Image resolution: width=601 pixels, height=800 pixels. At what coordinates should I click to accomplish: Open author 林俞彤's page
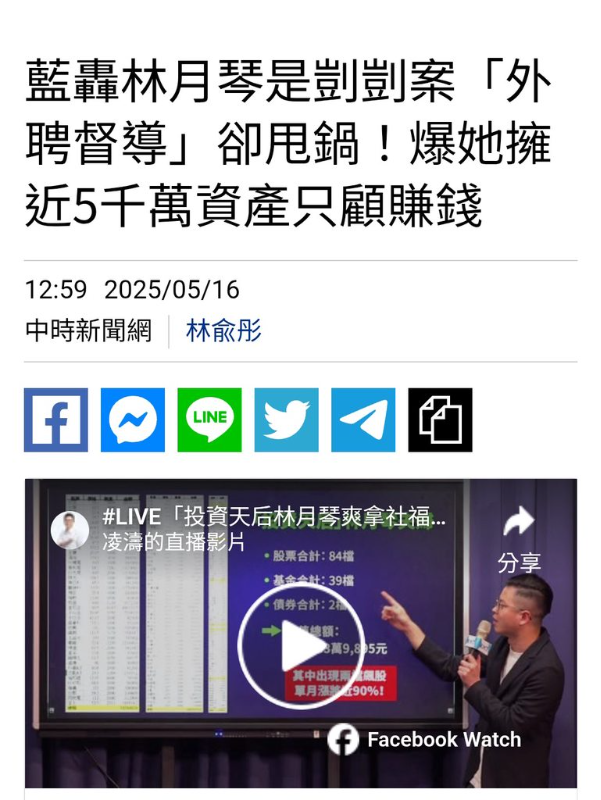click(224, 331)
